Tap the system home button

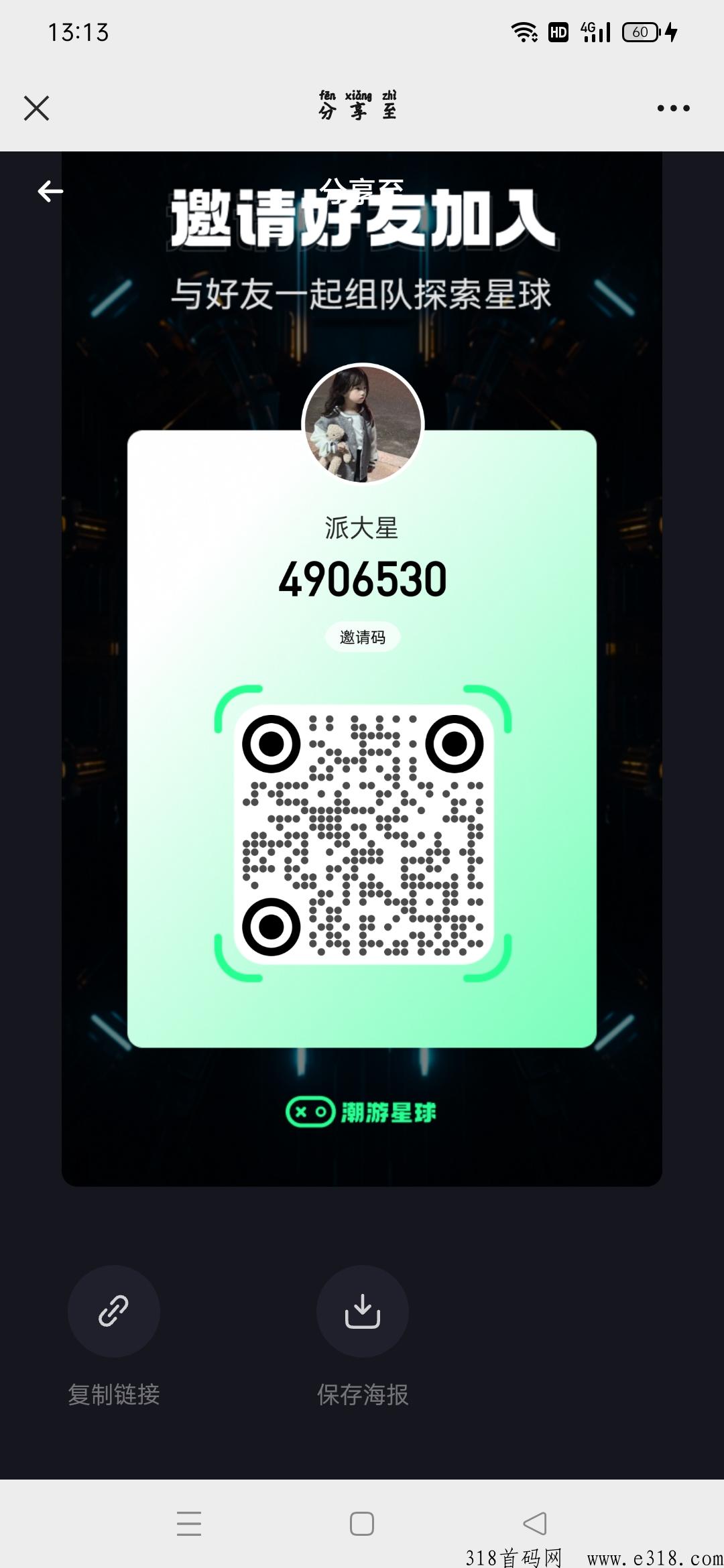(362, 1524)
